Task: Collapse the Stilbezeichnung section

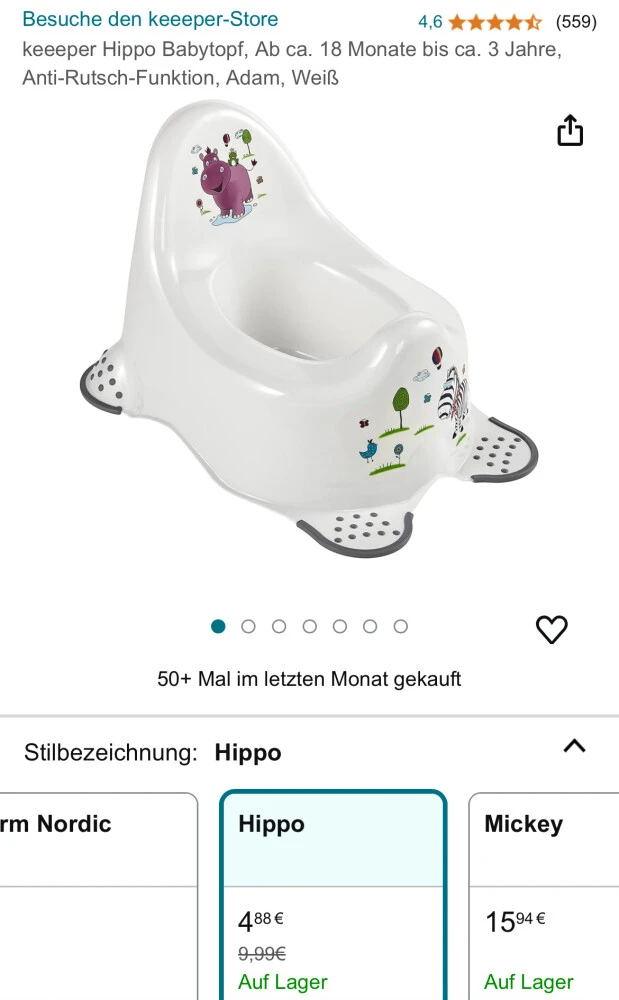Action: (574, 746)
